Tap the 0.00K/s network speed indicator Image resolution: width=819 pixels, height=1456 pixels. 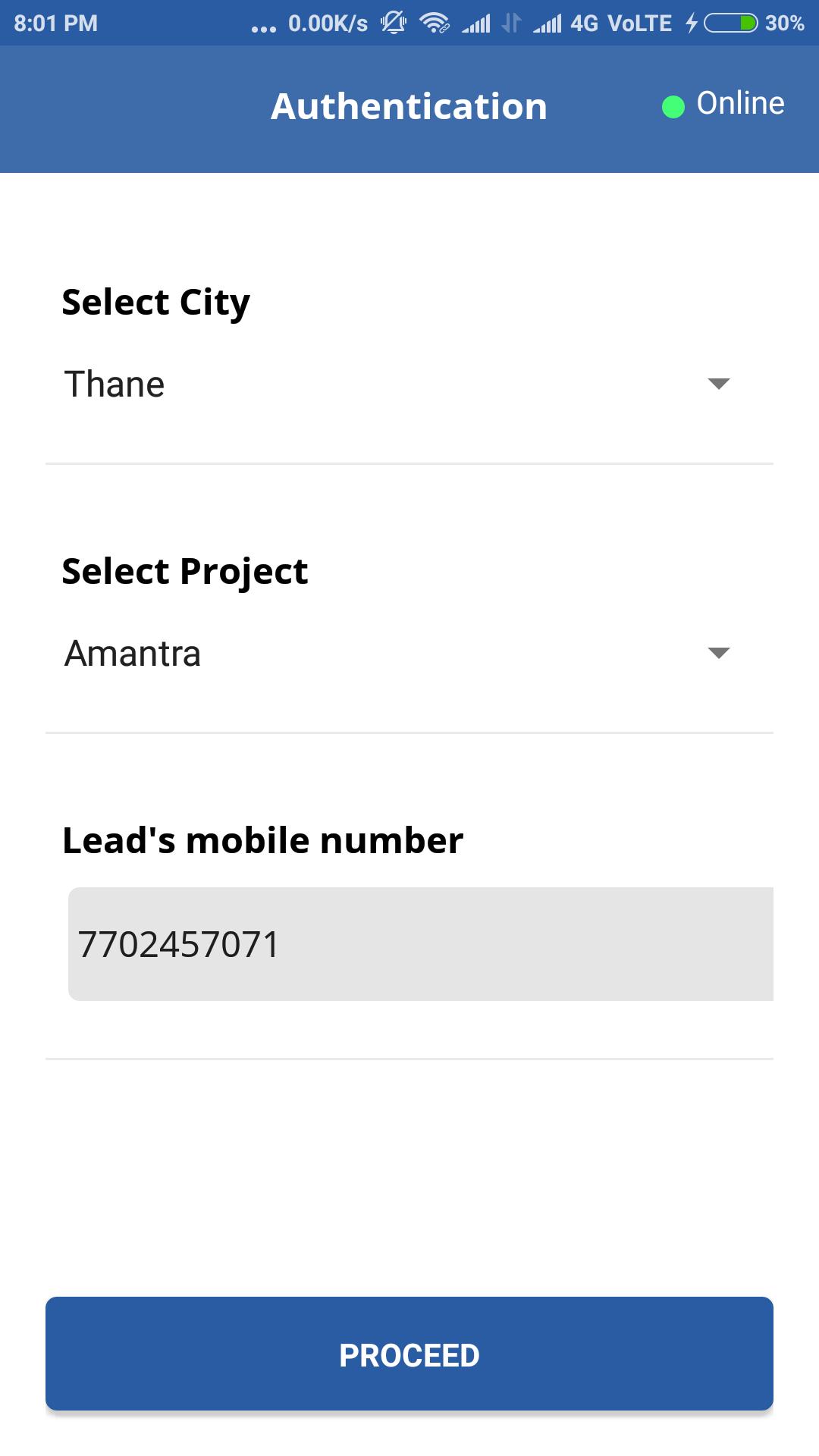pyautogui.click(x=328, y=23)
